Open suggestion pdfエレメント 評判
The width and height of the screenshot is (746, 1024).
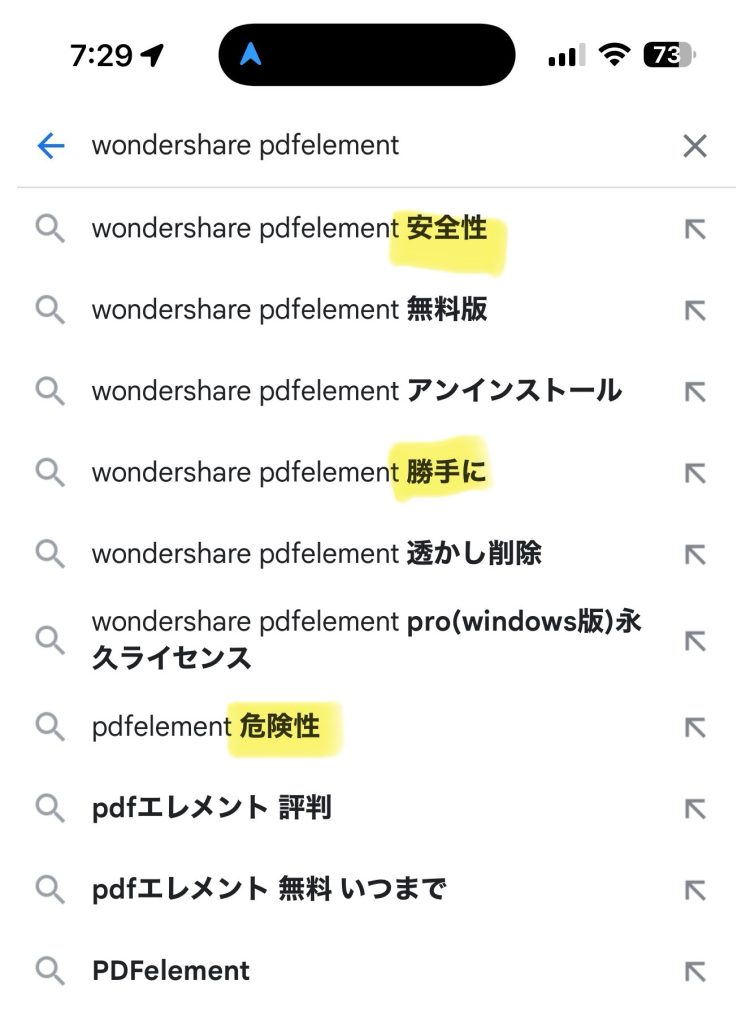pyautogui.click(x=211, y=807)
